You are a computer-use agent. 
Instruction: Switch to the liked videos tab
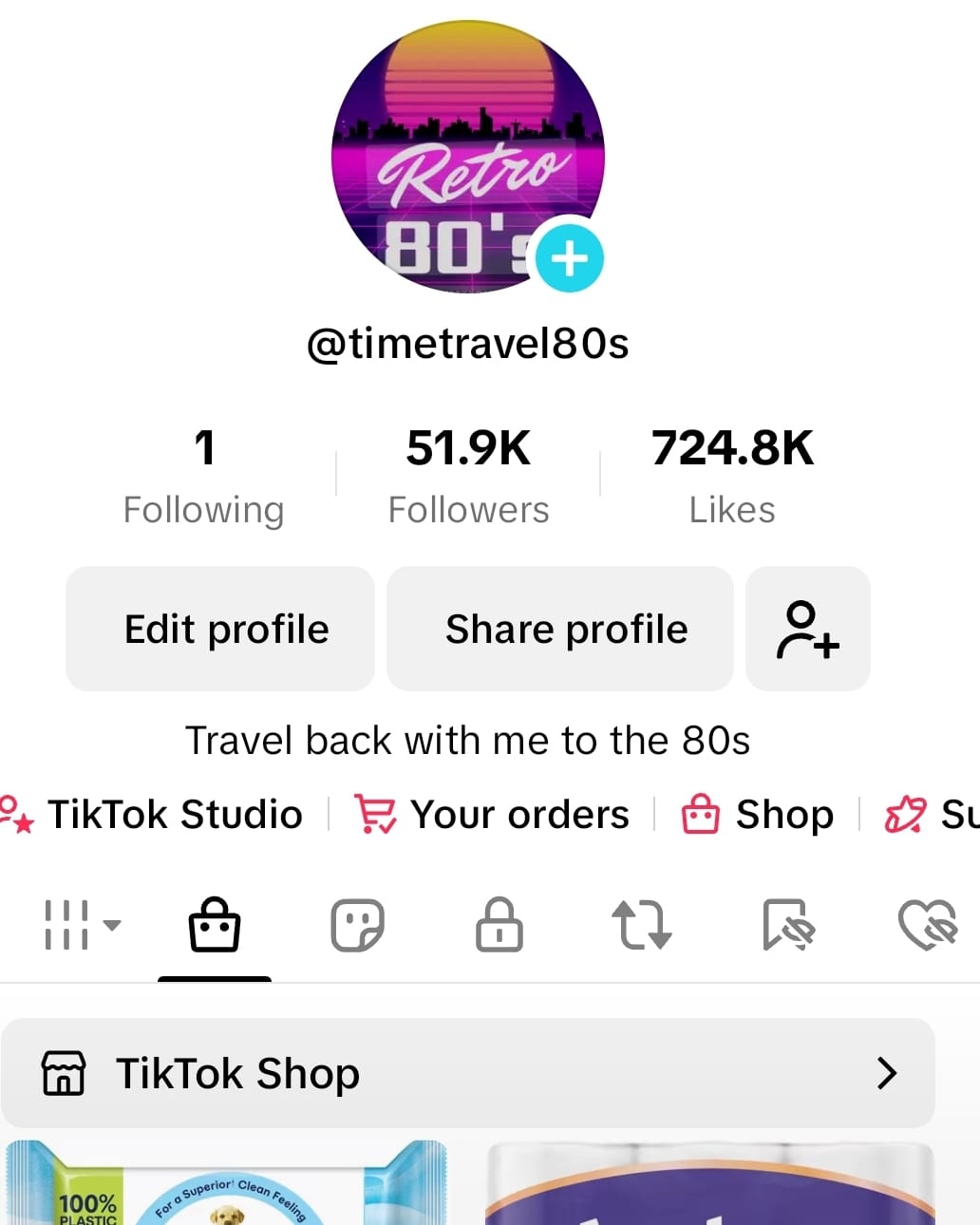pyautogui.click(x=927, y=925)
